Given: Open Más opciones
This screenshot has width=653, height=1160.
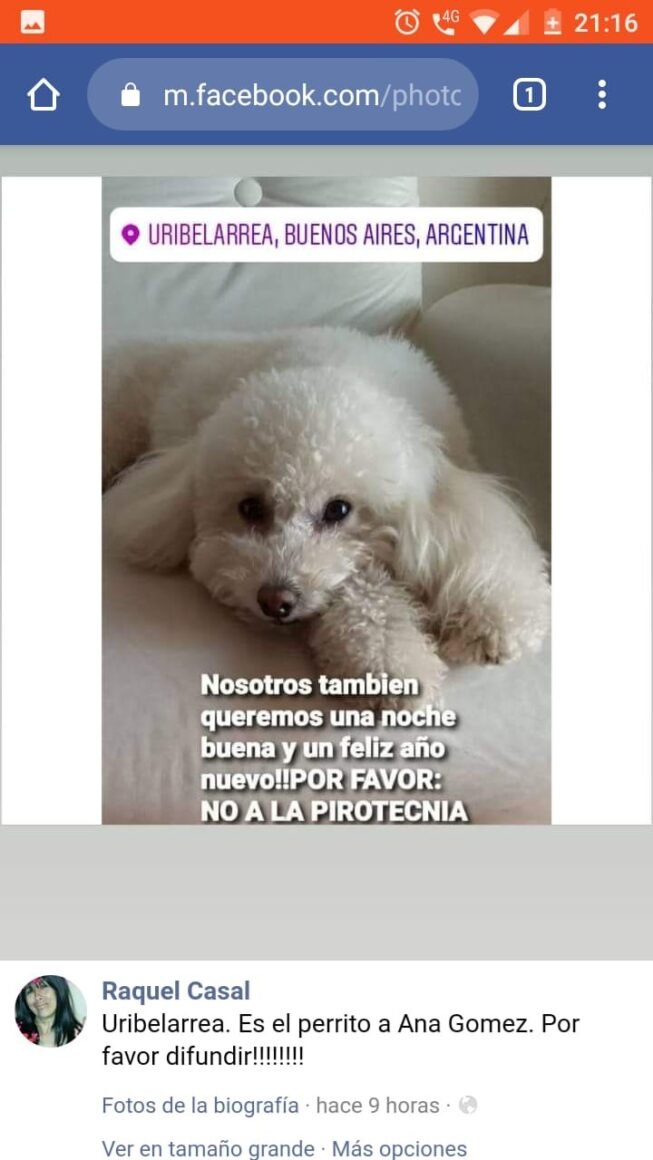Looking at the screenshot, I should (x=399, y=1149).
